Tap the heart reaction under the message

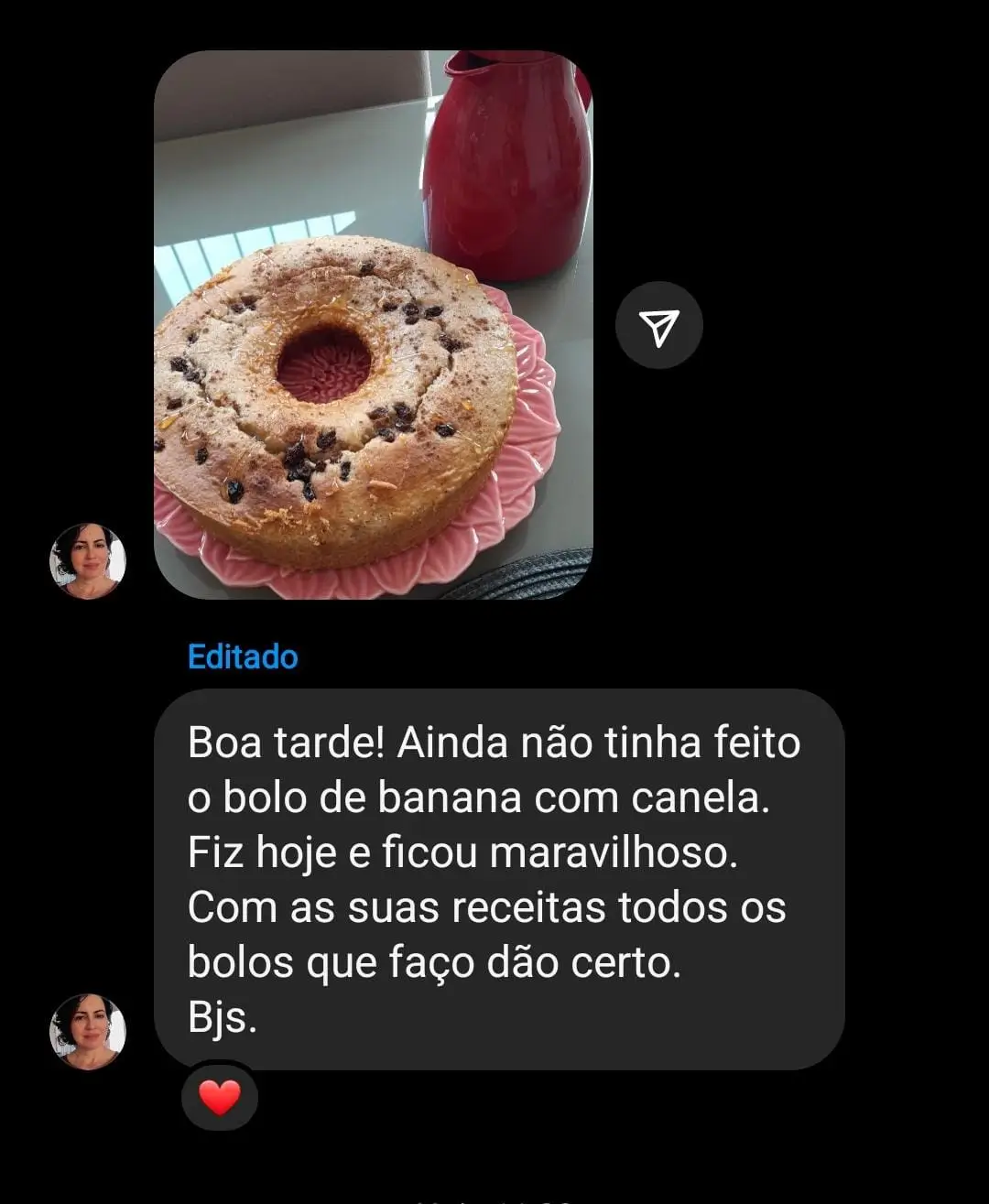tap(220, 1097)
